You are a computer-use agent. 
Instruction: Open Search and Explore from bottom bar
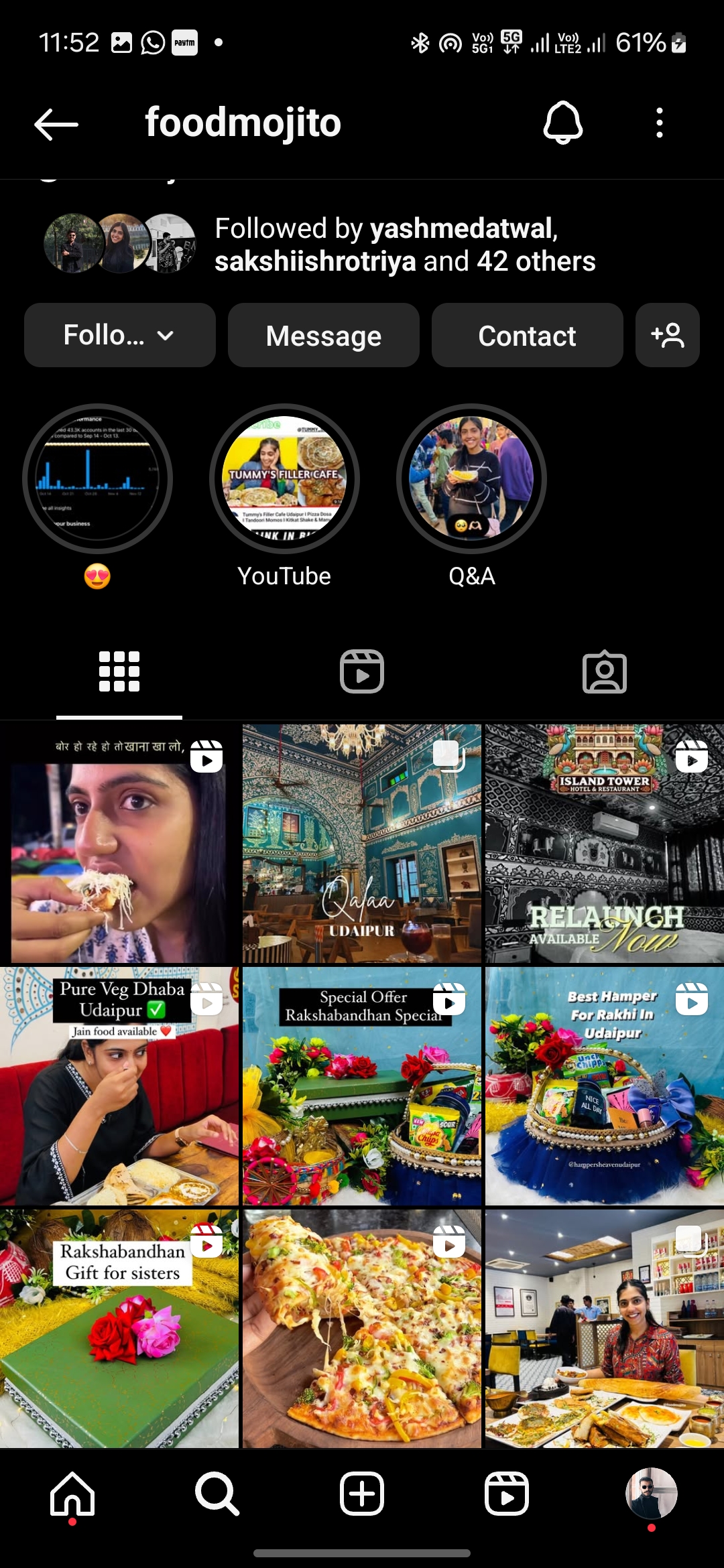(x=217, y=1494)
